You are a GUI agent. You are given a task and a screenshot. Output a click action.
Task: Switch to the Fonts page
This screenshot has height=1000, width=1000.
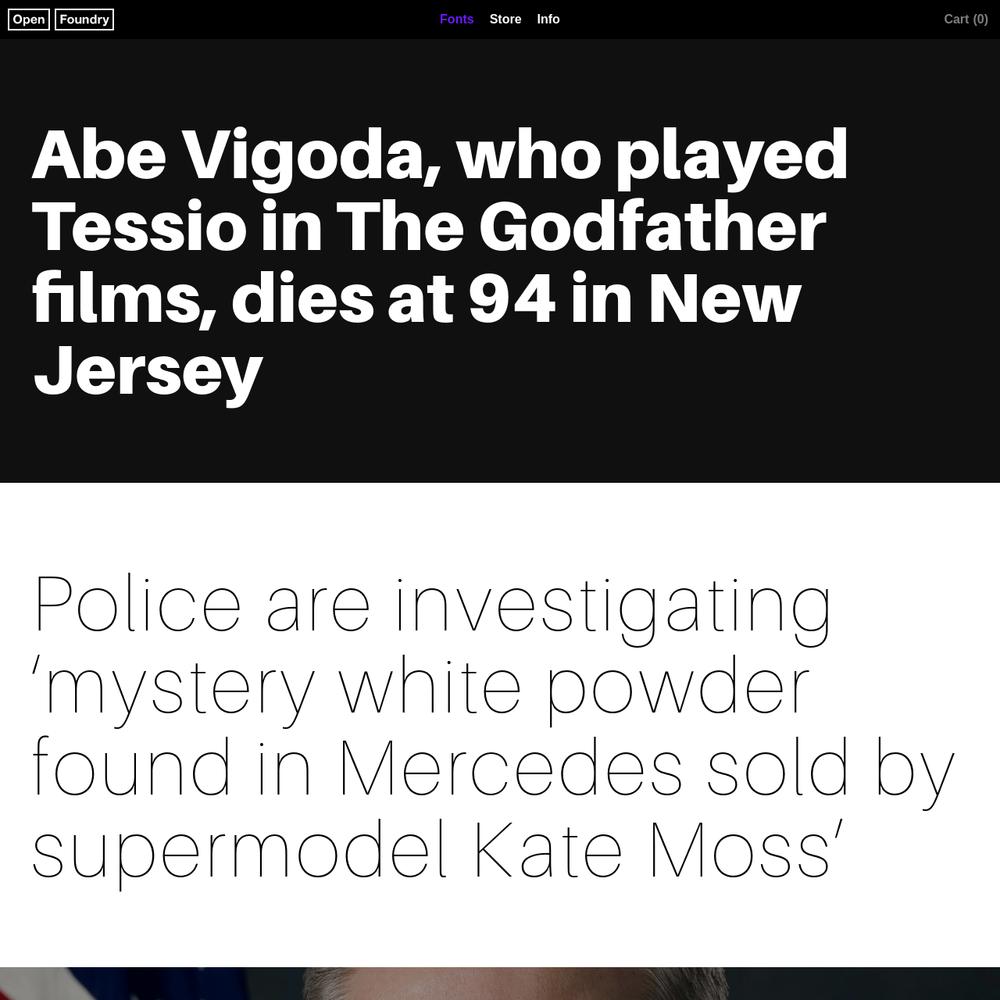pyautogui.click(x=456, y=19)
